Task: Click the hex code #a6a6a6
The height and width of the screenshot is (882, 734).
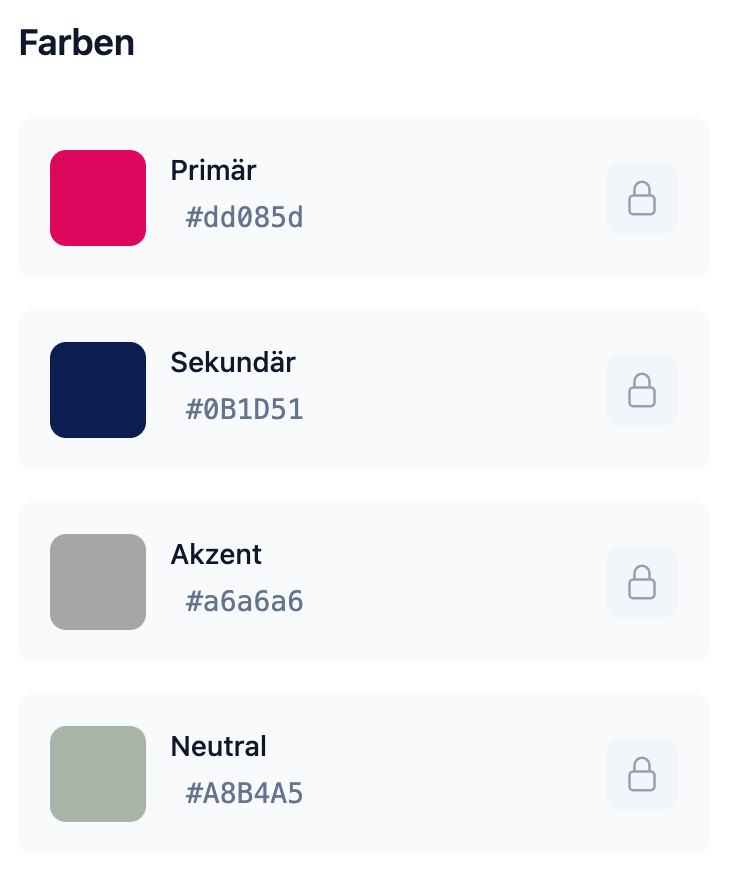Action: pos(244,600)
